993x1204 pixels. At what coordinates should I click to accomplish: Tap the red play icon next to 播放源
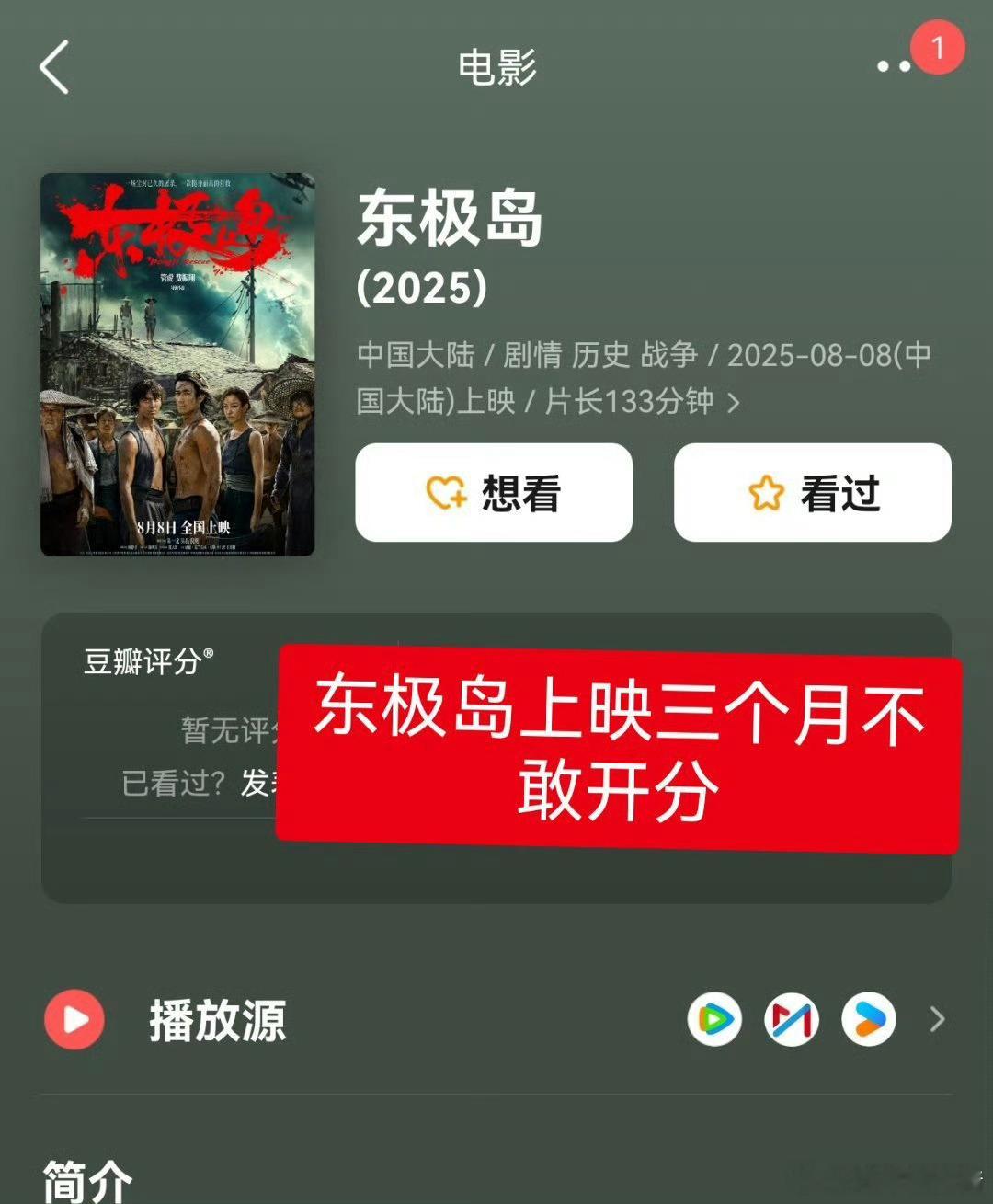tap(72, 1020)
